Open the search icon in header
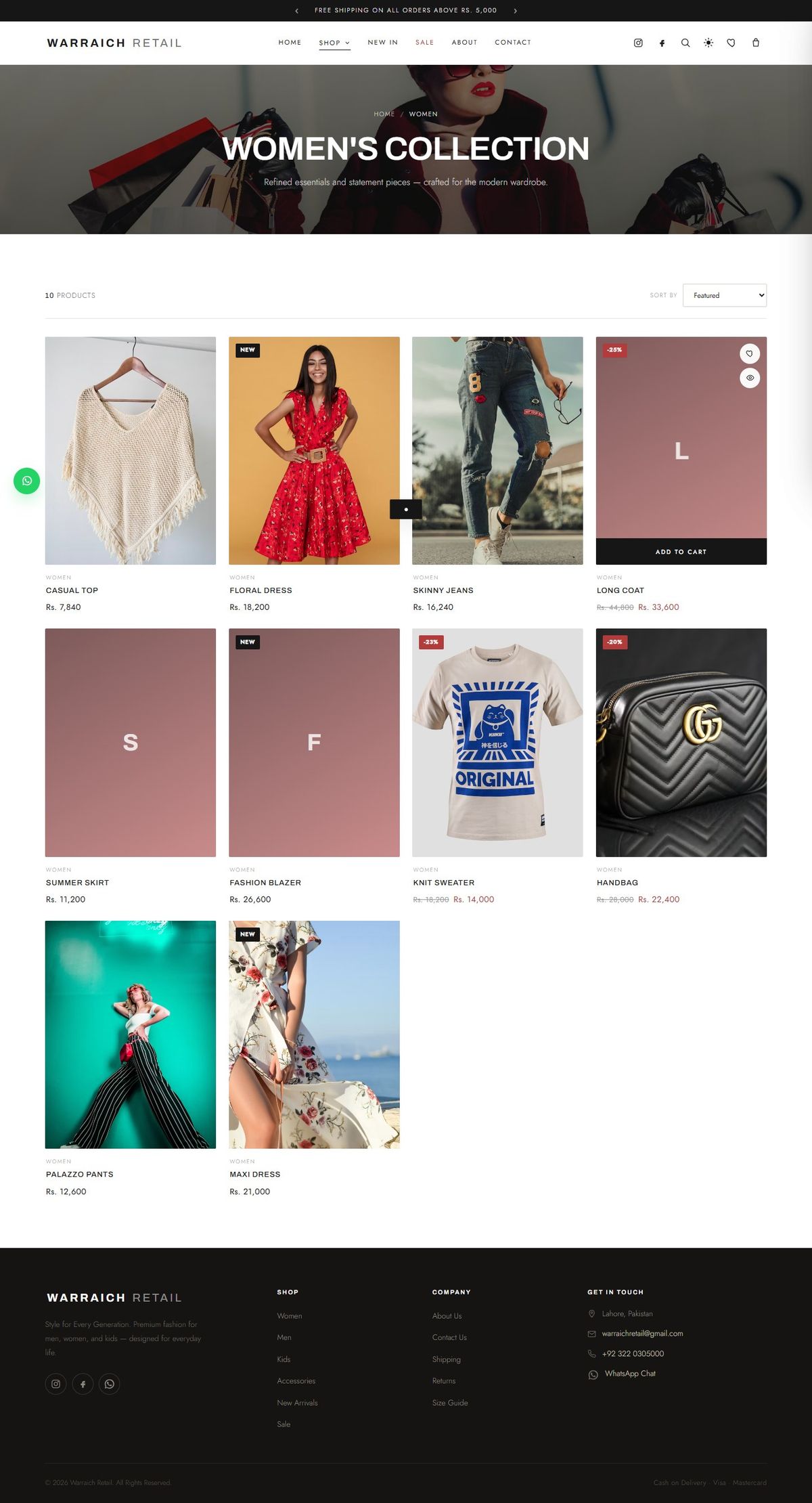The image size is (812, 1503). [x=685, y=43]
